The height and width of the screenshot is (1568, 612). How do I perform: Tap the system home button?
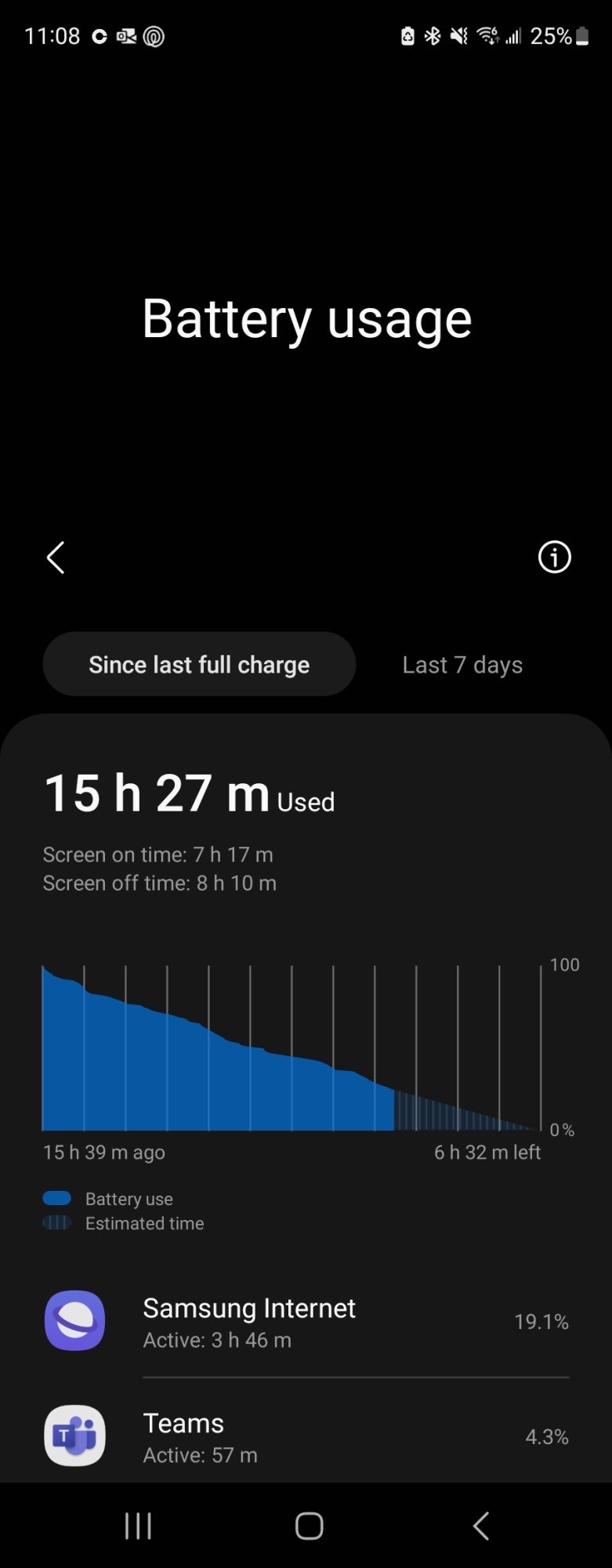(x=309, y=1526)
